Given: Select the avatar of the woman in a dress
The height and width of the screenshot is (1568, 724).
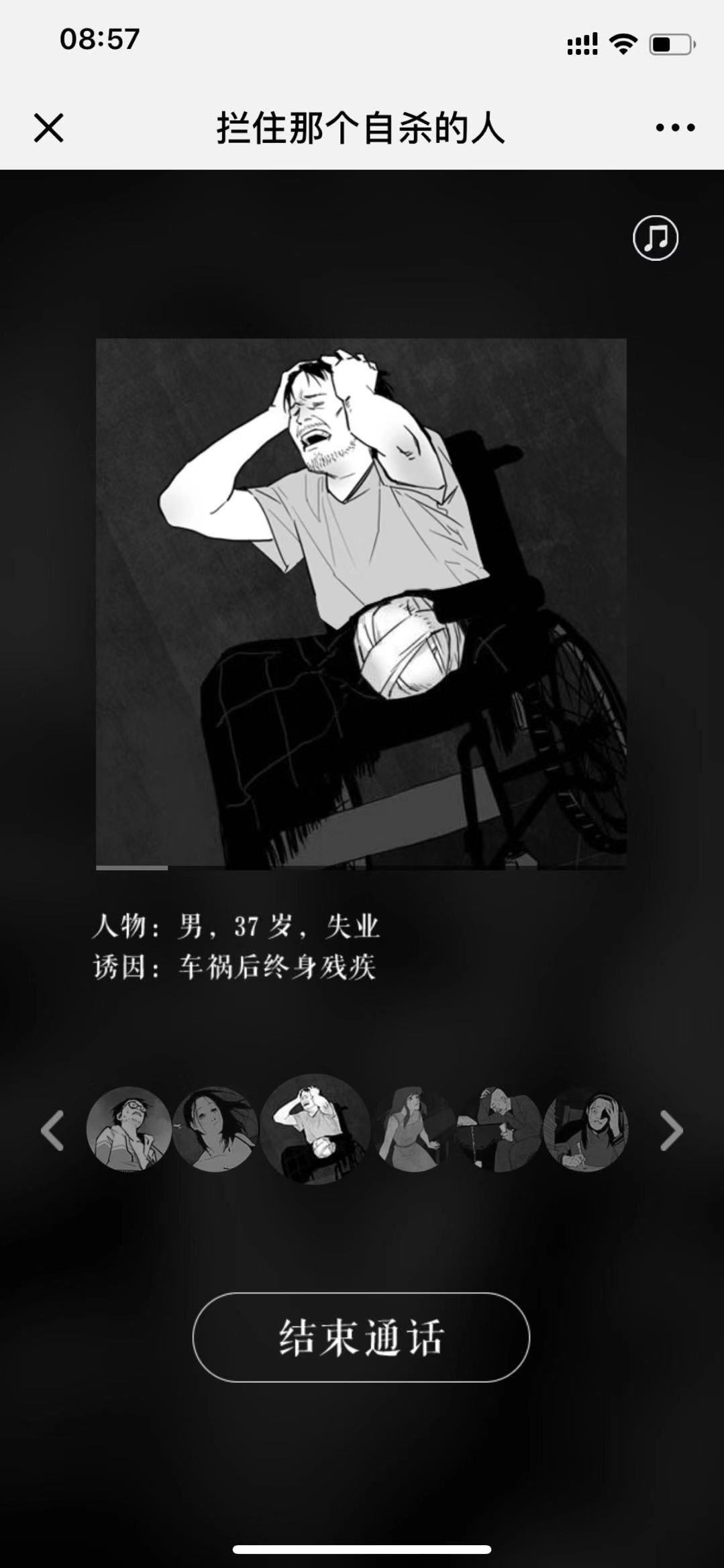Looking at the screenshot, I should (413, 1130).
